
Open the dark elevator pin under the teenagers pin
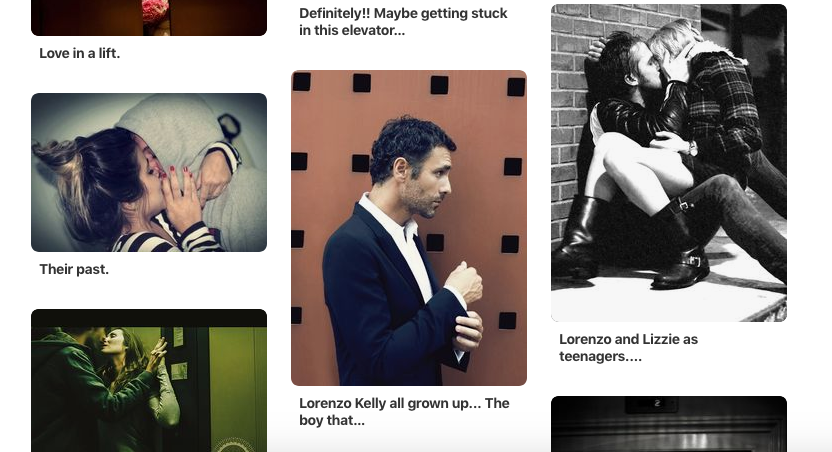point(668,424)
